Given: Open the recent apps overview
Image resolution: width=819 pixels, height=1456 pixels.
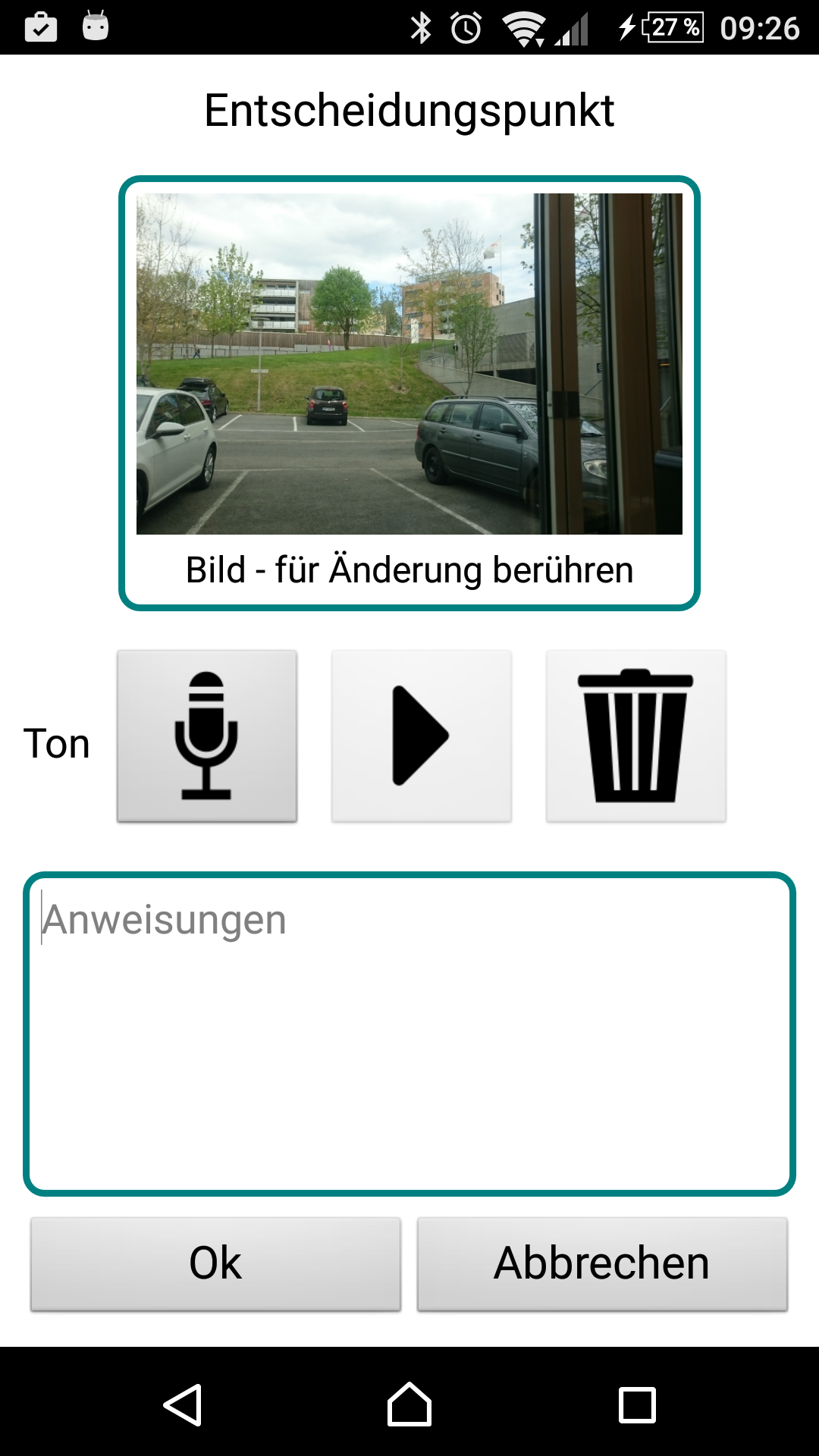Looking at the screenshot, I should click(637, 1404).
